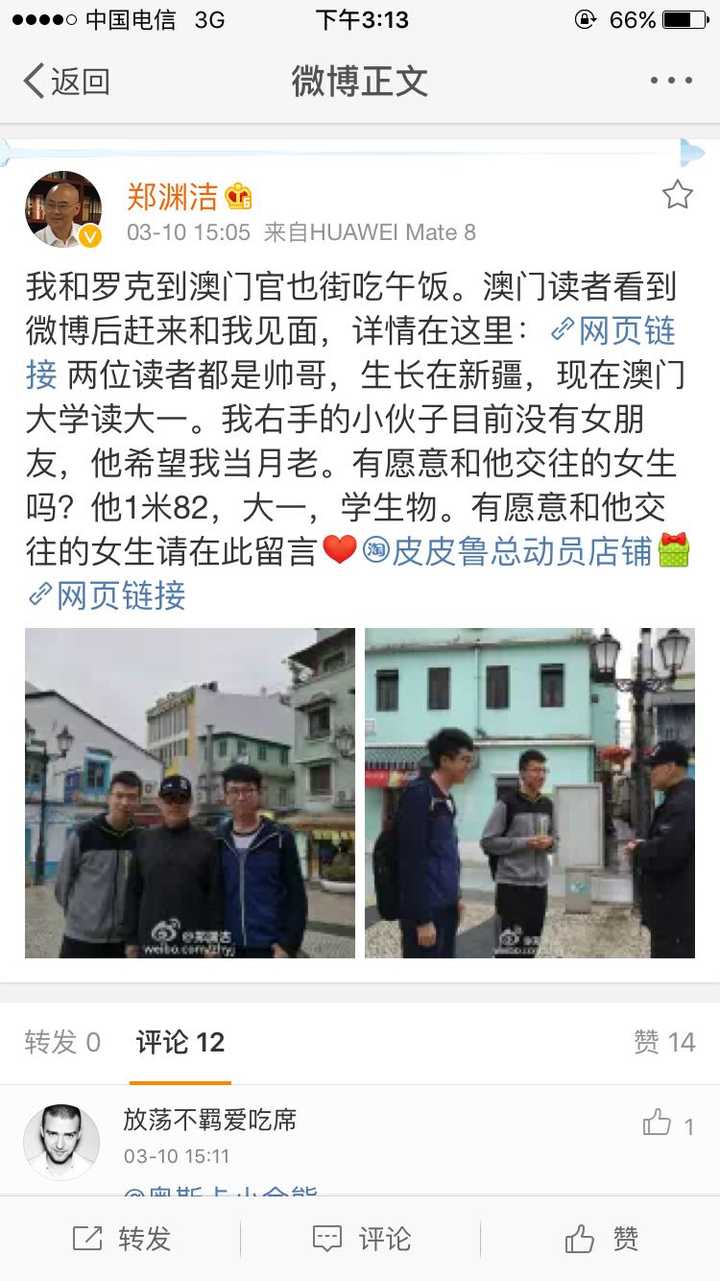View the photo by the blue building
The height and width of the screenshot is (1281, 720).
(529, 793)
